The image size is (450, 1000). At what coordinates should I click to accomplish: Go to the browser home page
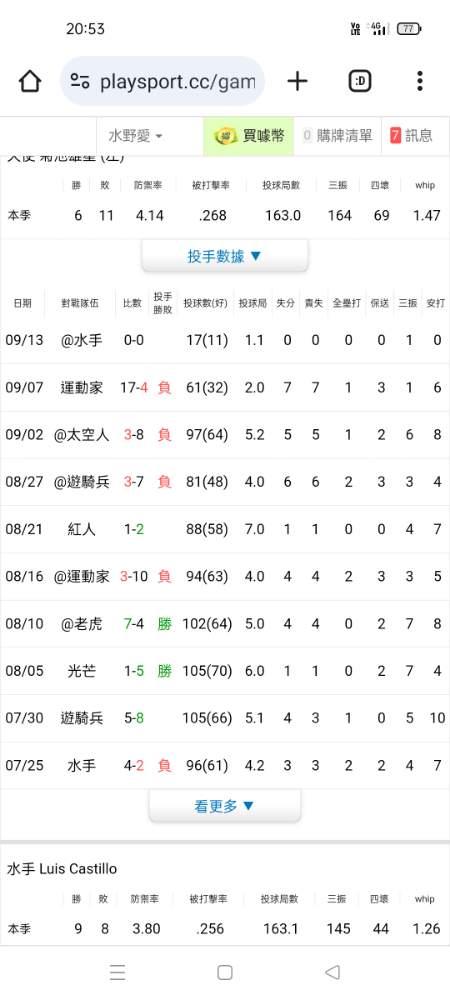29,81
